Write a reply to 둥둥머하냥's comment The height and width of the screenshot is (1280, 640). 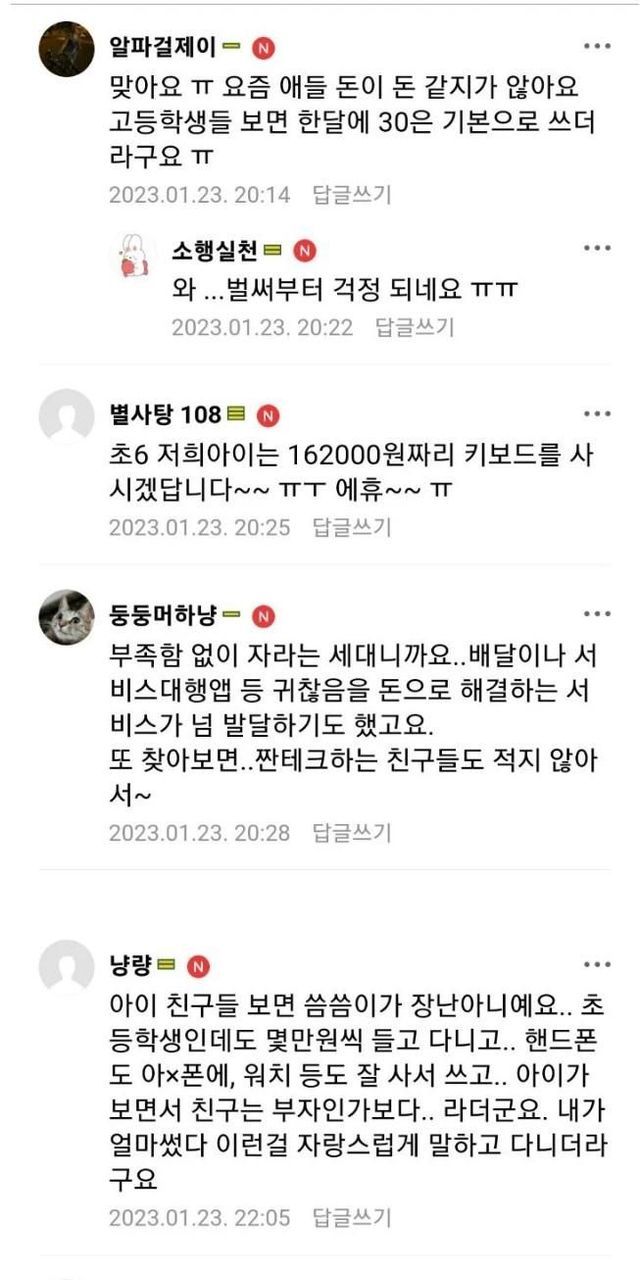tap(352, 832)
